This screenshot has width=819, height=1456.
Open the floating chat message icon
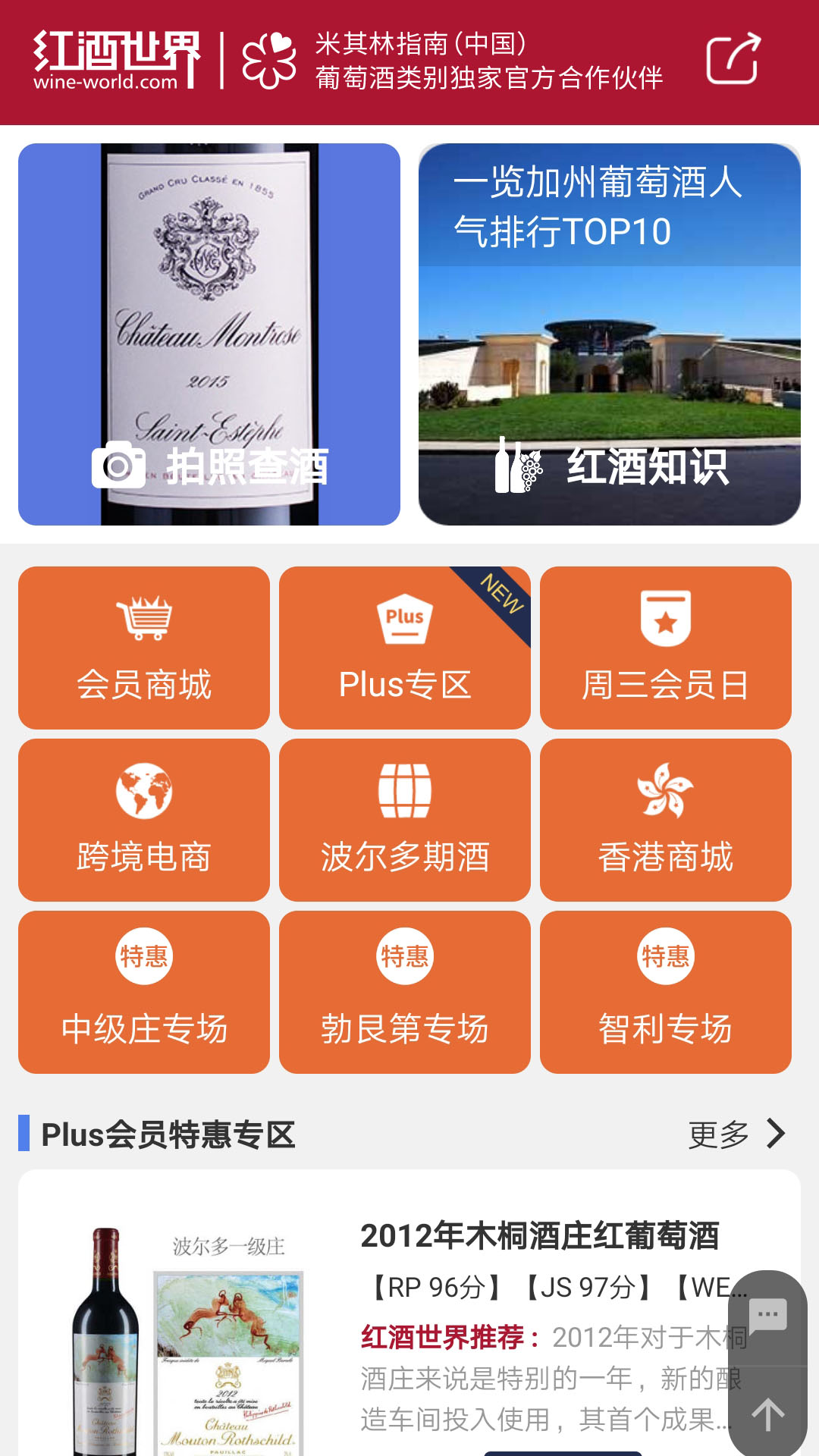(x=767, y=1315)
